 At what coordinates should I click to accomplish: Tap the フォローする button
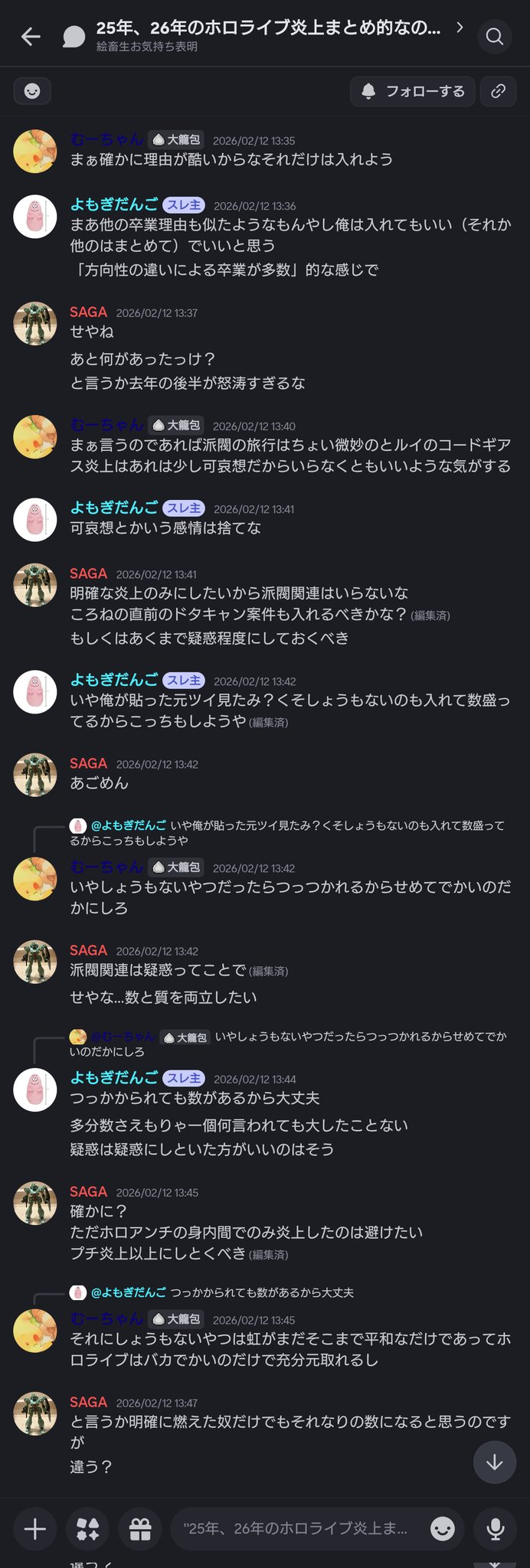(413, 91)
